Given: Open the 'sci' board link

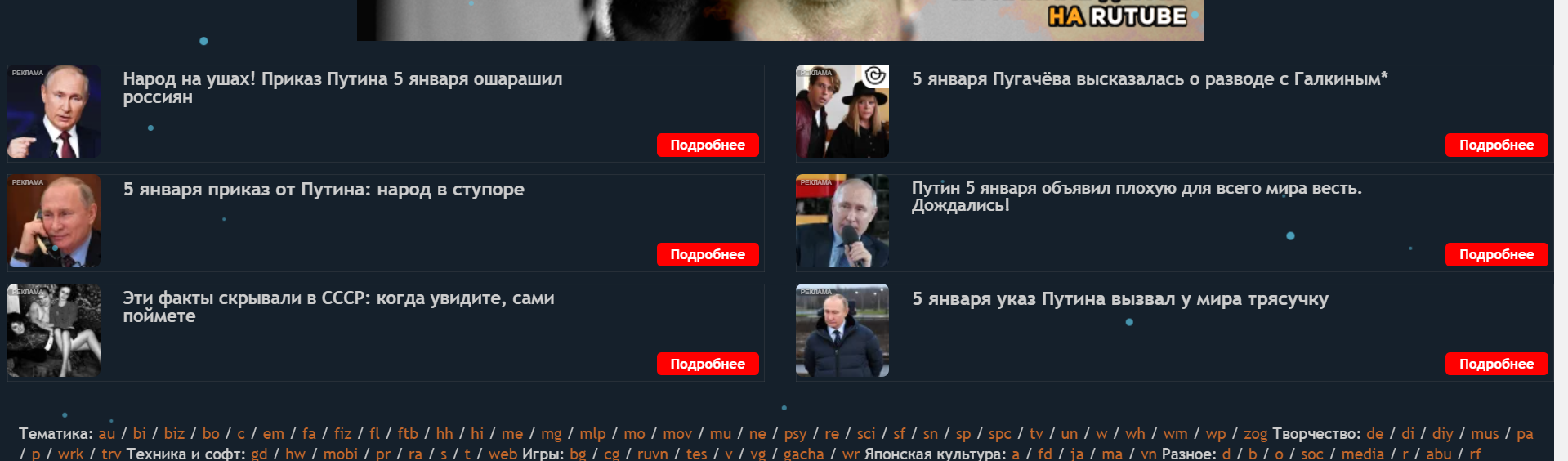Looking at the screenshot, I should click(x=865, y=434).
